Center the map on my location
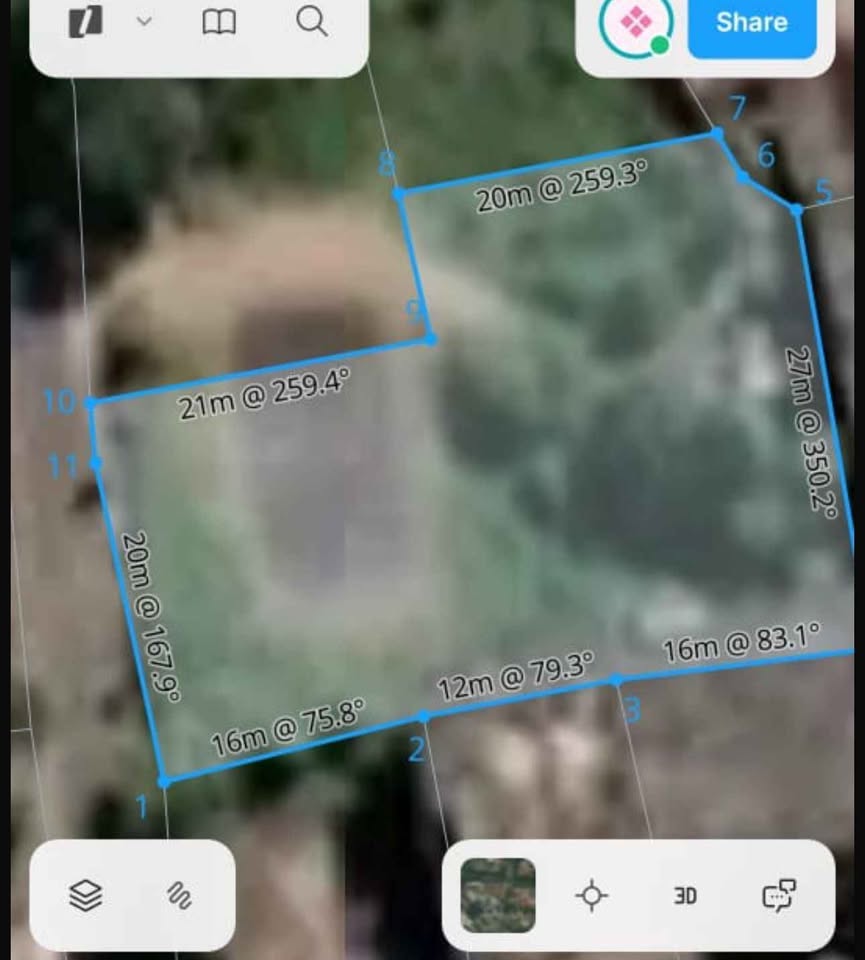The height and width of the screenshot is (960, 865). pyautogui.click(x=592, y=895)
